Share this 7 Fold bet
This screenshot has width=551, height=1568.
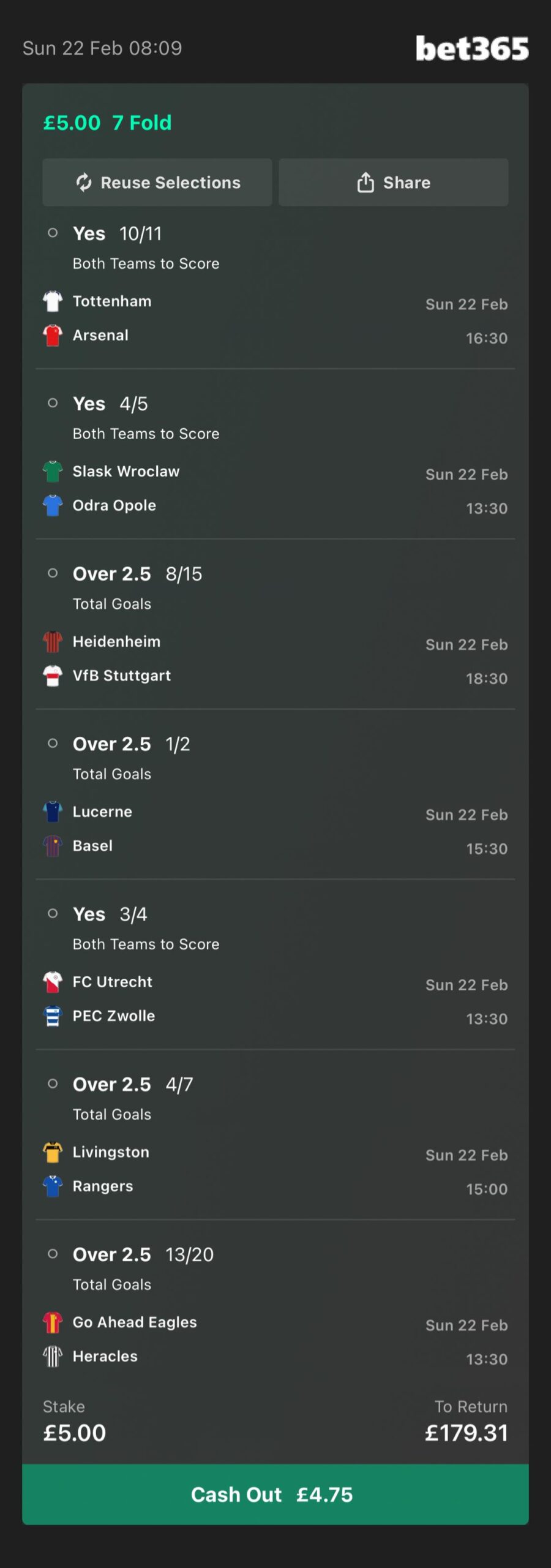394,183
